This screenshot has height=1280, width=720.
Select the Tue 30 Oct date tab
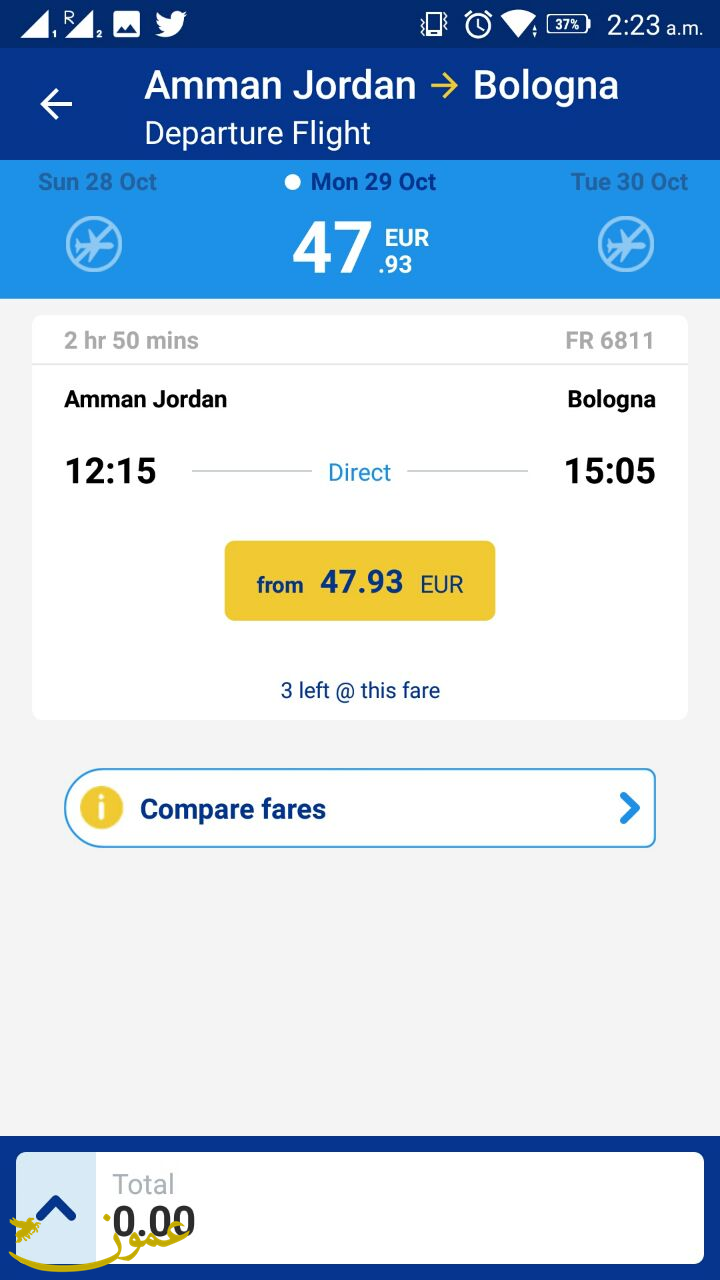[627, 228]
